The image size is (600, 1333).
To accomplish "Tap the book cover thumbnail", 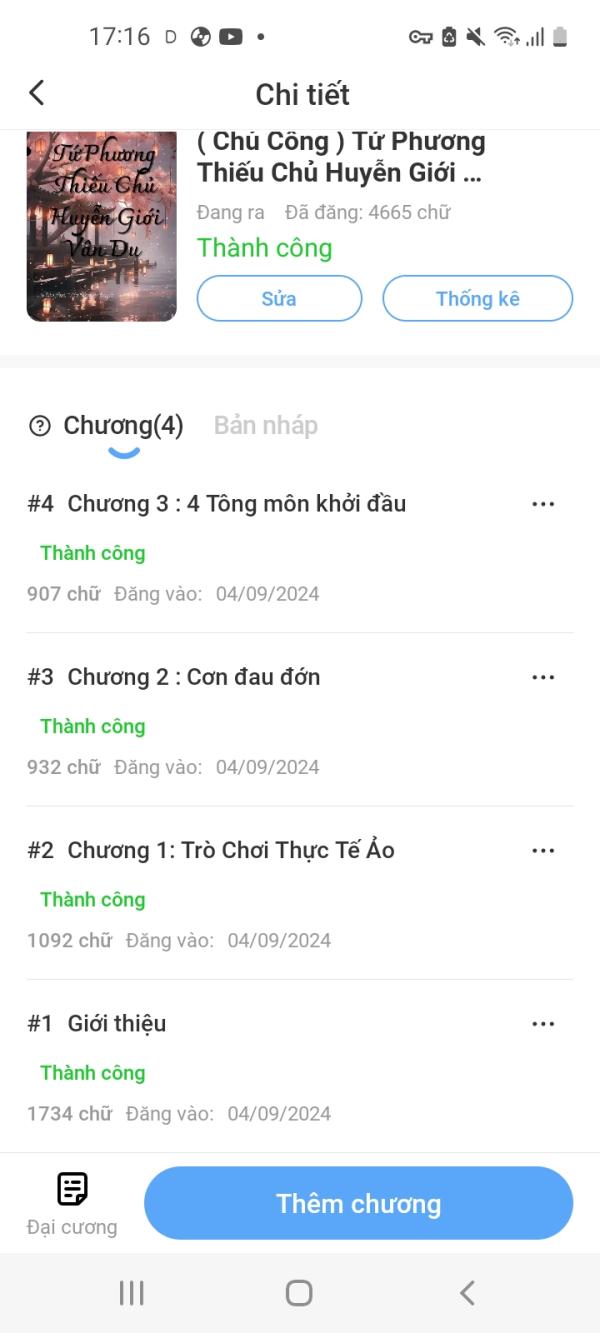I will click(101, 226).
